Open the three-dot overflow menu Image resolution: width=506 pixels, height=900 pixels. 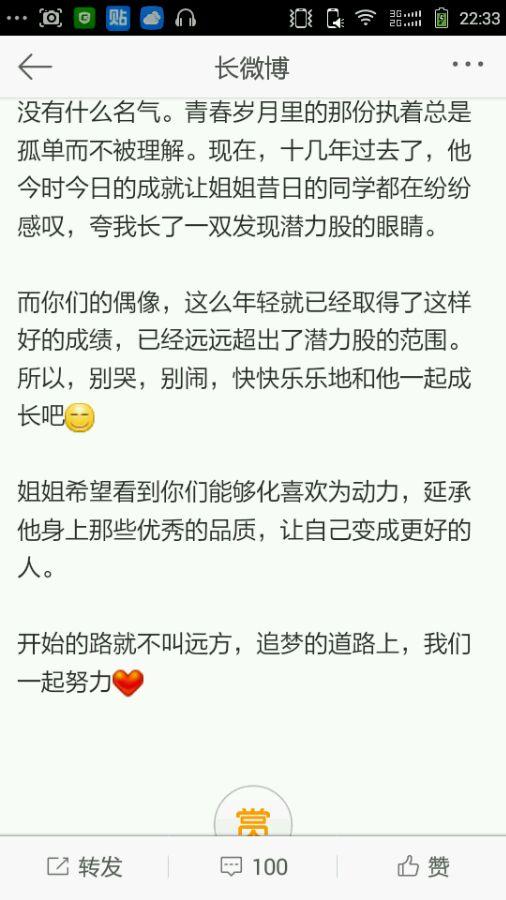468,64
